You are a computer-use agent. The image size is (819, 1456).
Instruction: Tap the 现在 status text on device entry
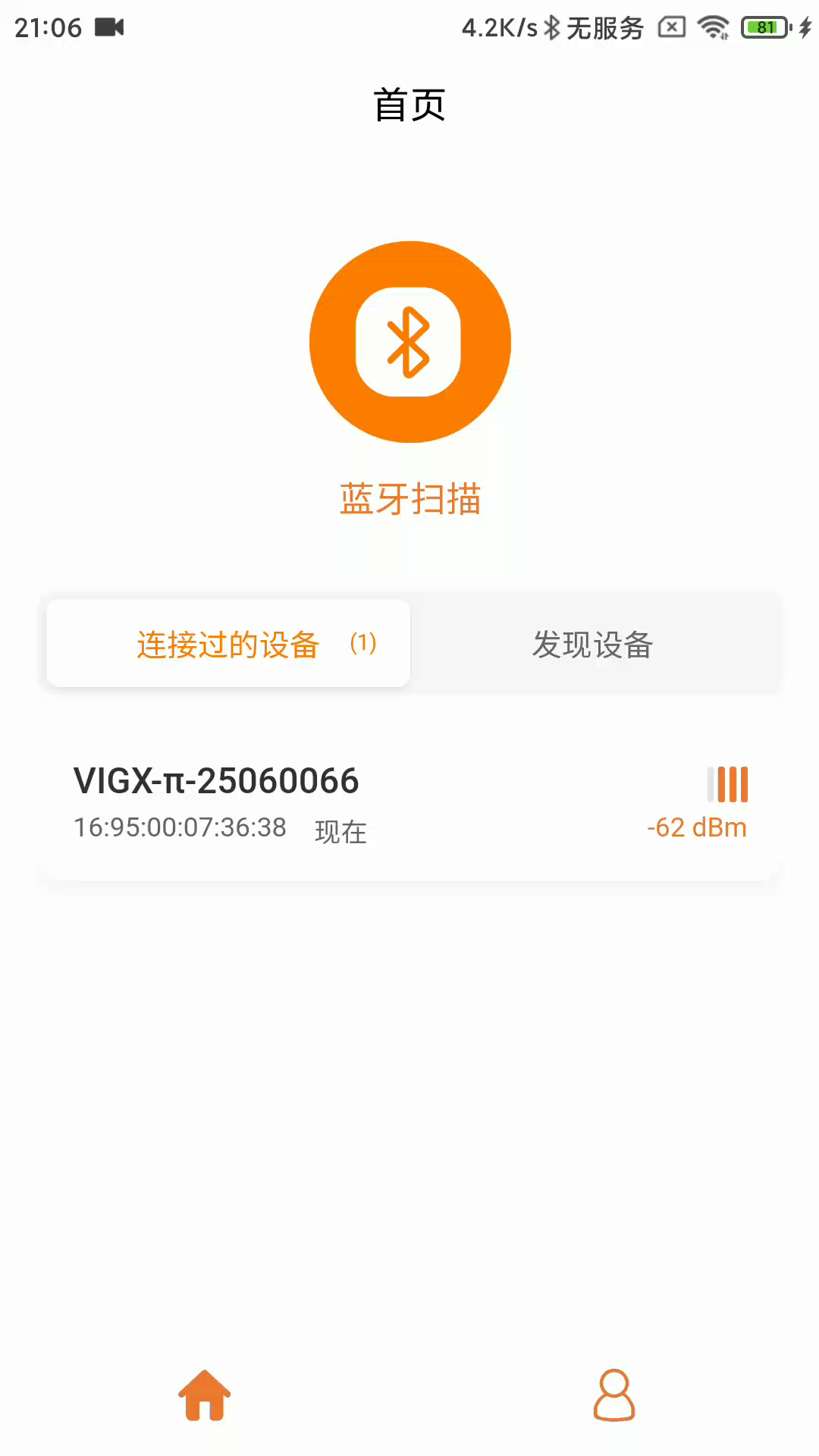point(340,832)
